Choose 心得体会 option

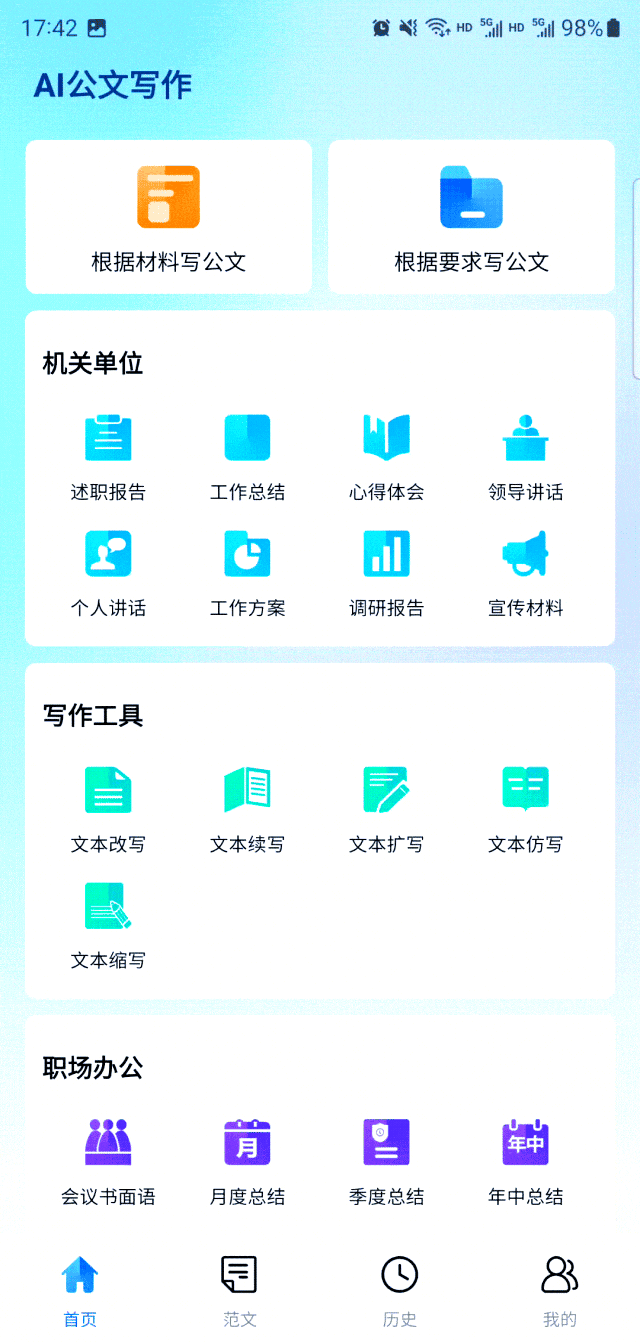coord(386,458)
